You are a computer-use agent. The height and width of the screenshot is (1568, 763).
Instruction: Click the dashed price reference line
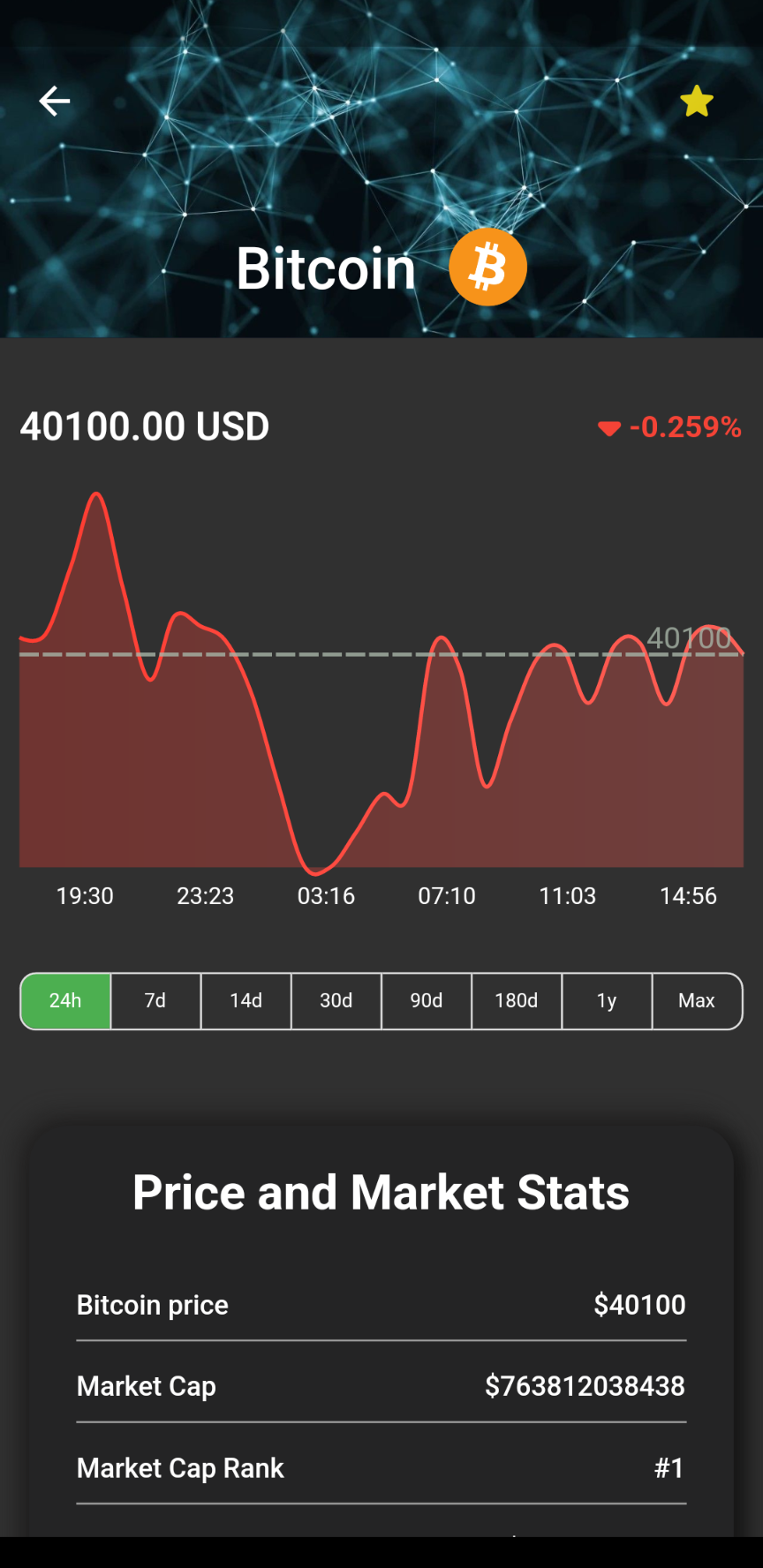[x=380, y=654]
